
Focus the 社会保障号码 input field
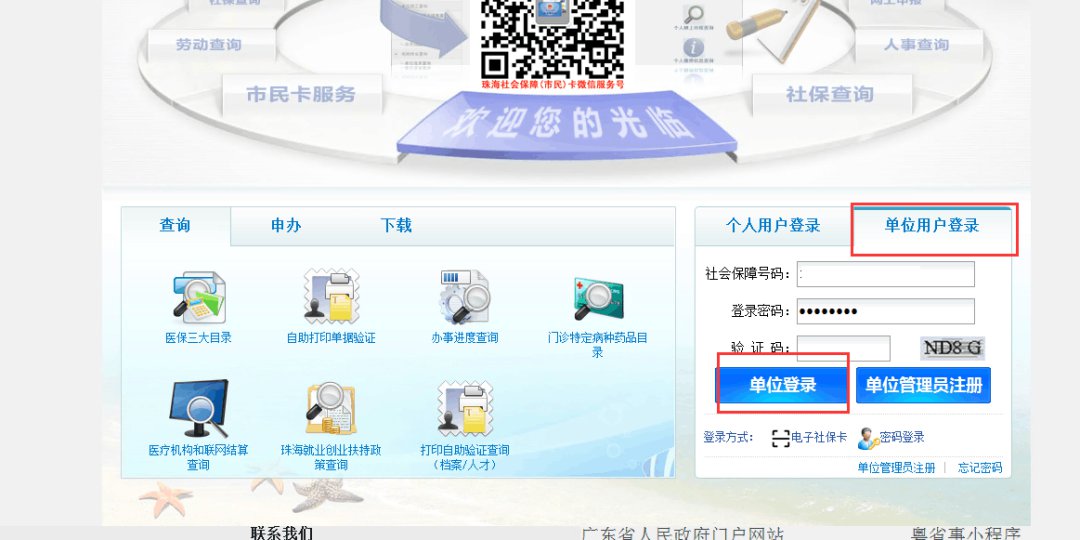tap(885, 273)
